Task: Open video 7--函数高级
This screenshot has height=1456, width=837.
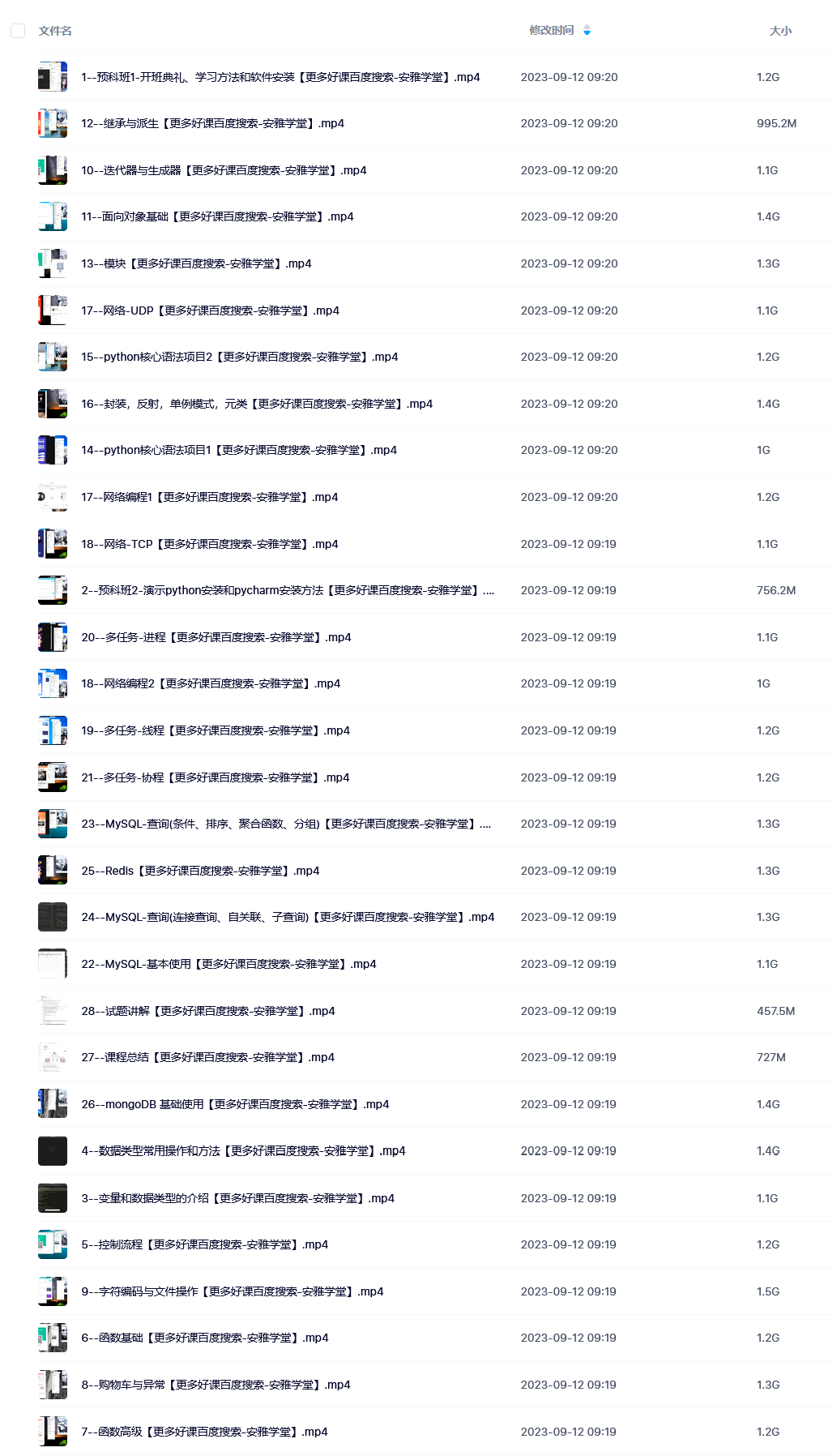Action: (x=204, y=1432)
